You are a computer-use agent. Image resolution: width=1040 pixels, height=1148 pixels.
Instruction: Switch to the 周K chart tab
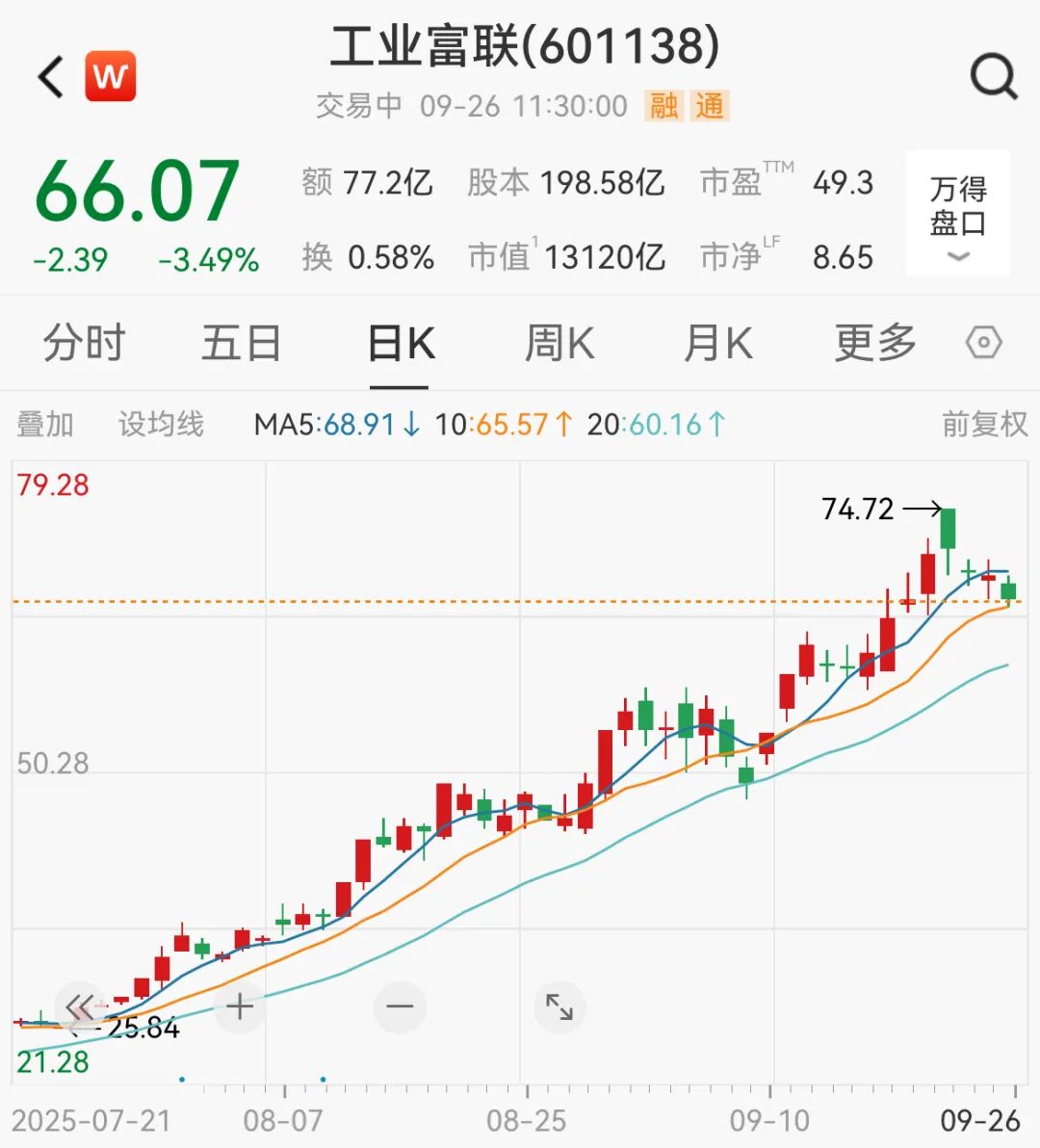coord(559,343)
